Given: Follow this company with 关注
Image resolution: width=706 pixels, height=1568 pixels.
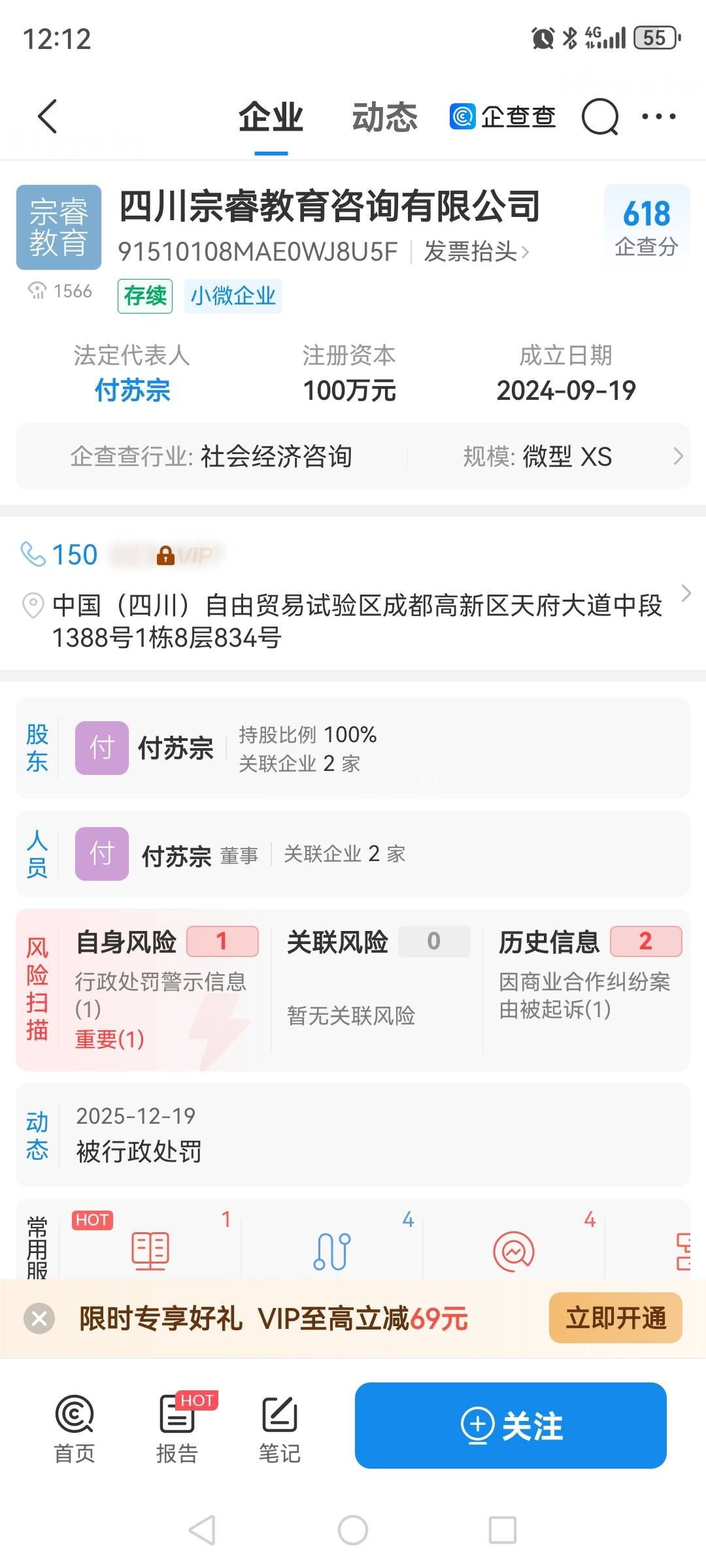Looking at the screenshot, I should coord(511,1425).
